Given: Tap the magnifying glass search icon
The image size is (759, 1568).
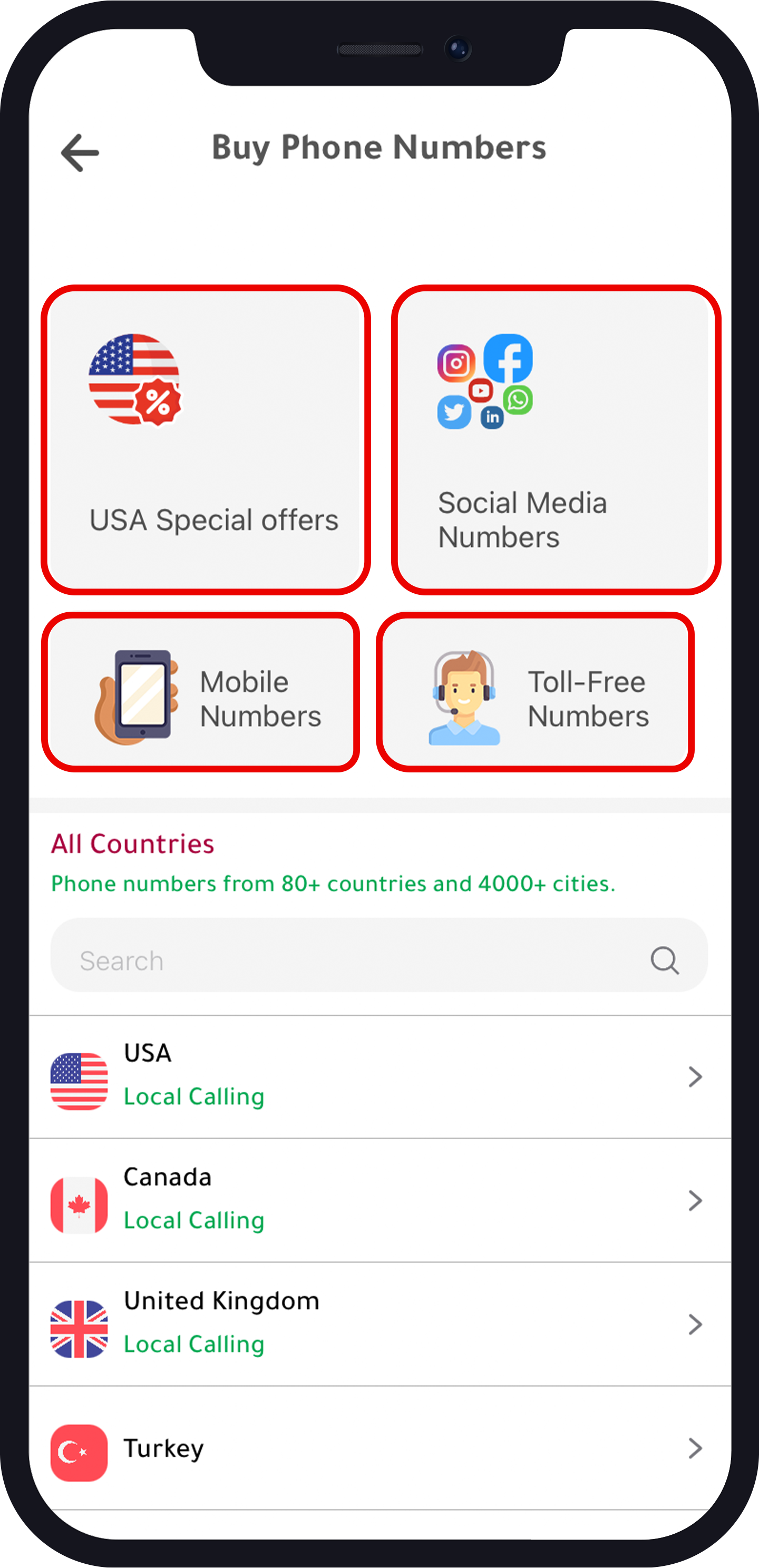Looking at the screenshot, I should point(666,960).
